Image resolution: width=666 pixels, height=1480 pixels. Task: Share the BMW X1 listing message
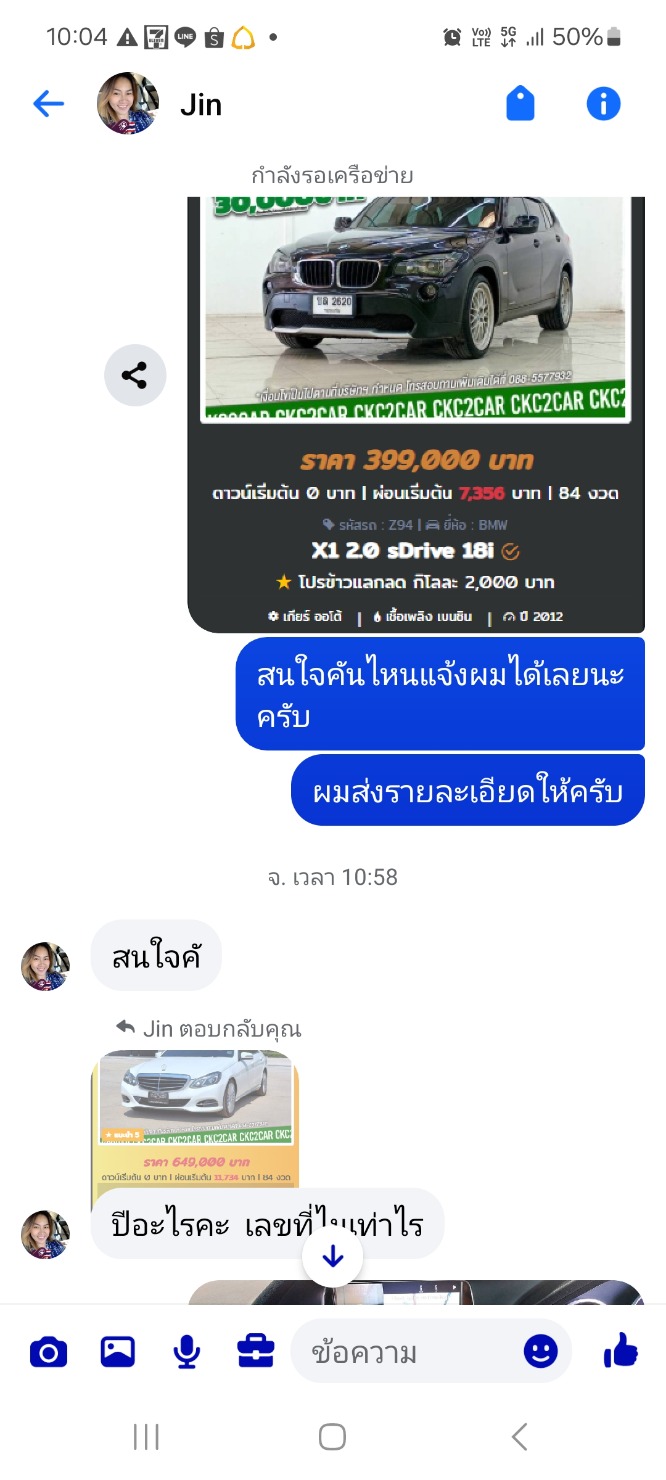tap(135, 376)
